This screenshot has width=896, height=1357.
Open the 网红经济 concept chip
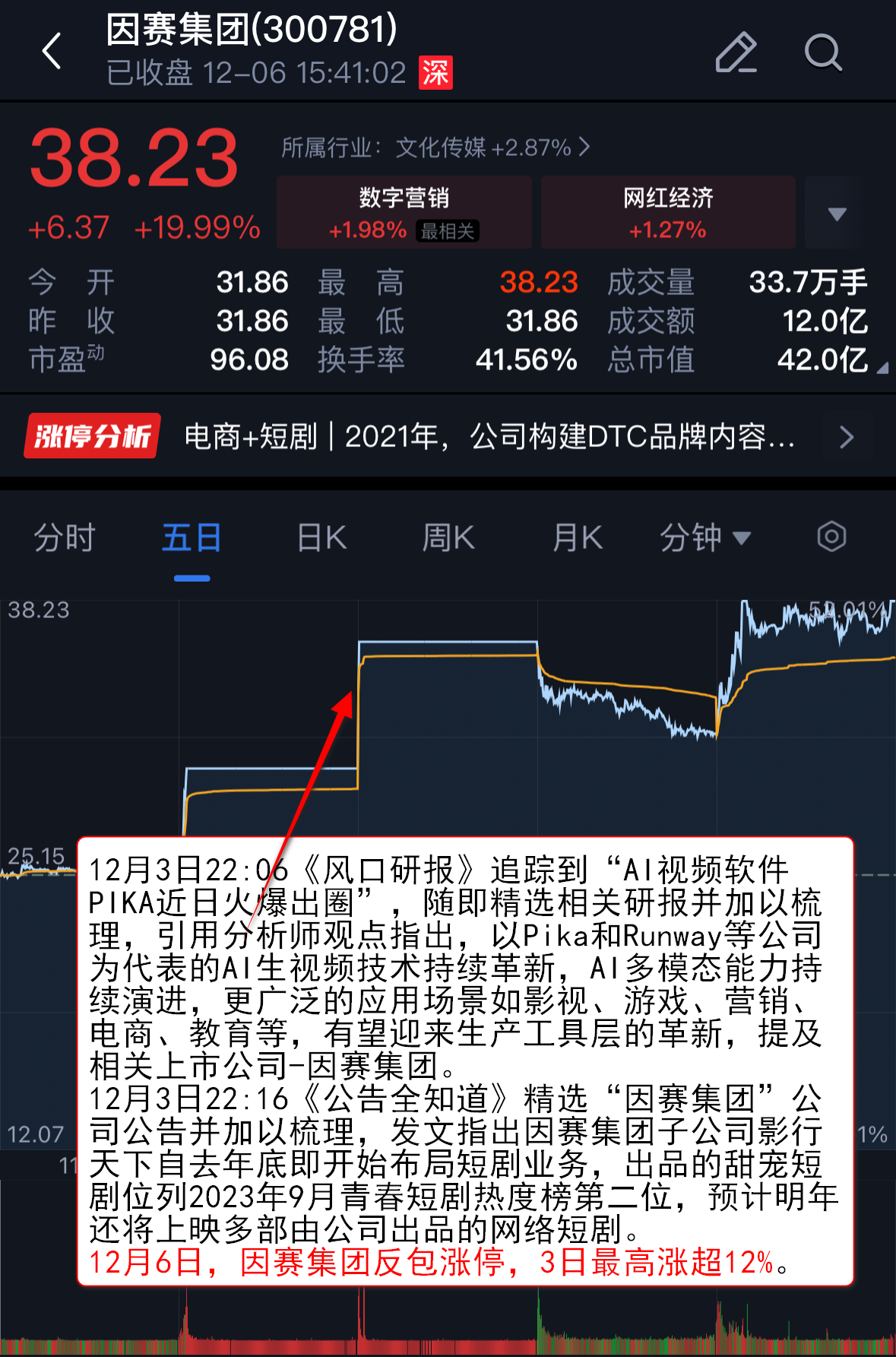point(667,212)
